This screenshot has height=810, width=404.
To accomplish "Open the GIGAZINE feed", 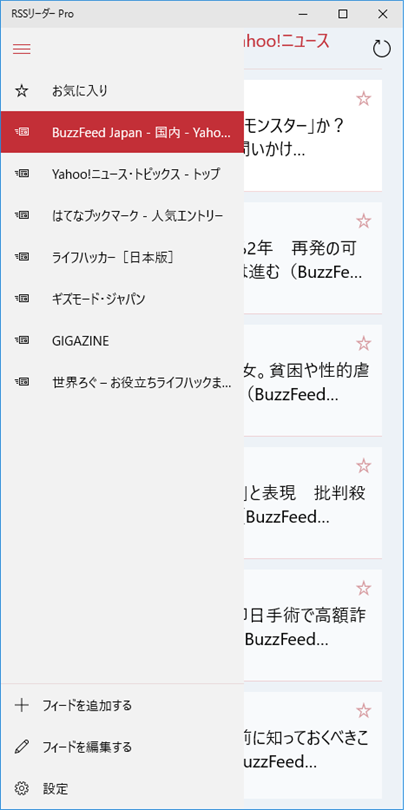I will click(122, 340).
